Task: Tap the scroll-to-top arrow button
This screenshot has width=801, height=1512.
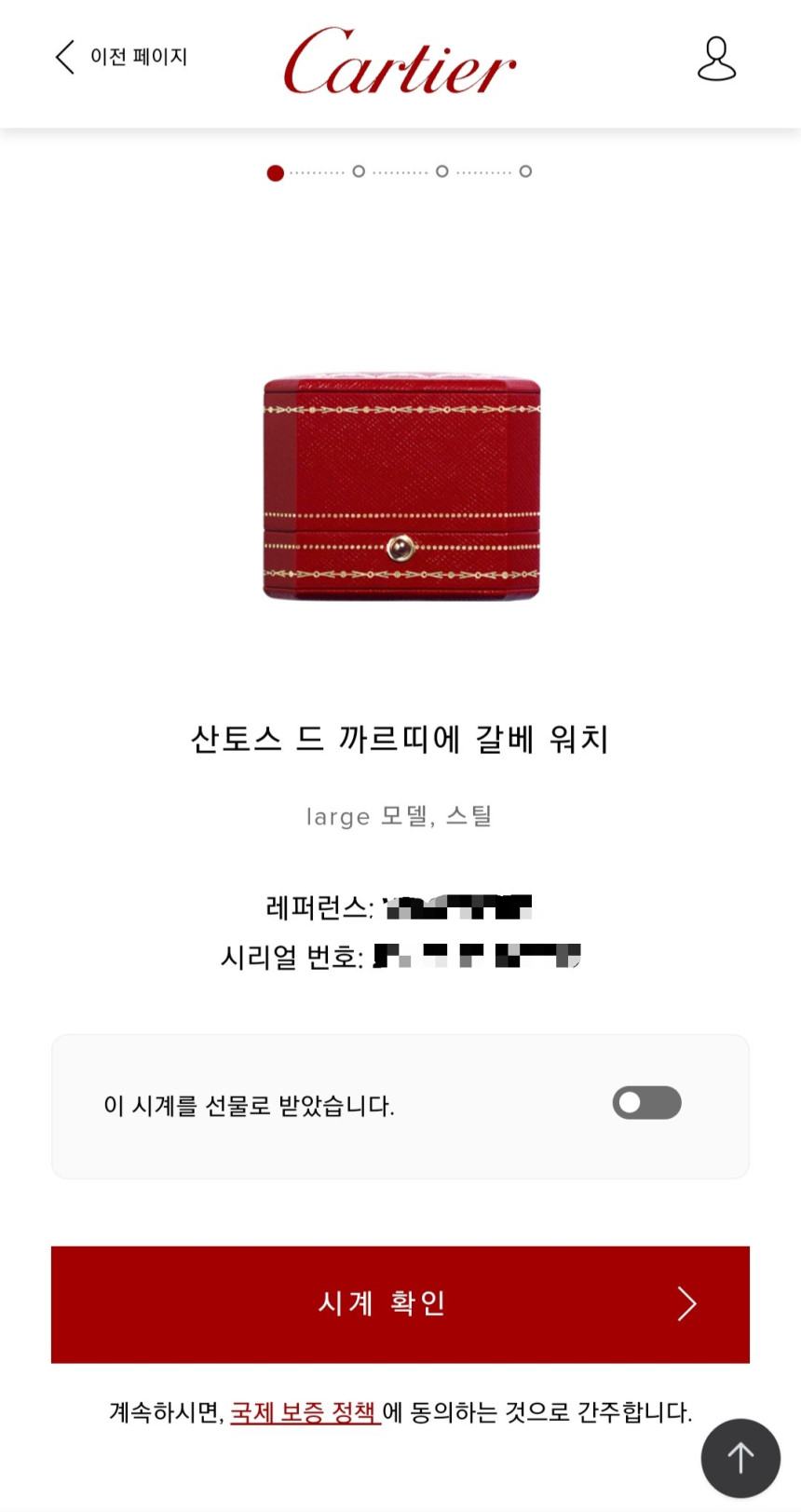Action: tap(740, 1458)
